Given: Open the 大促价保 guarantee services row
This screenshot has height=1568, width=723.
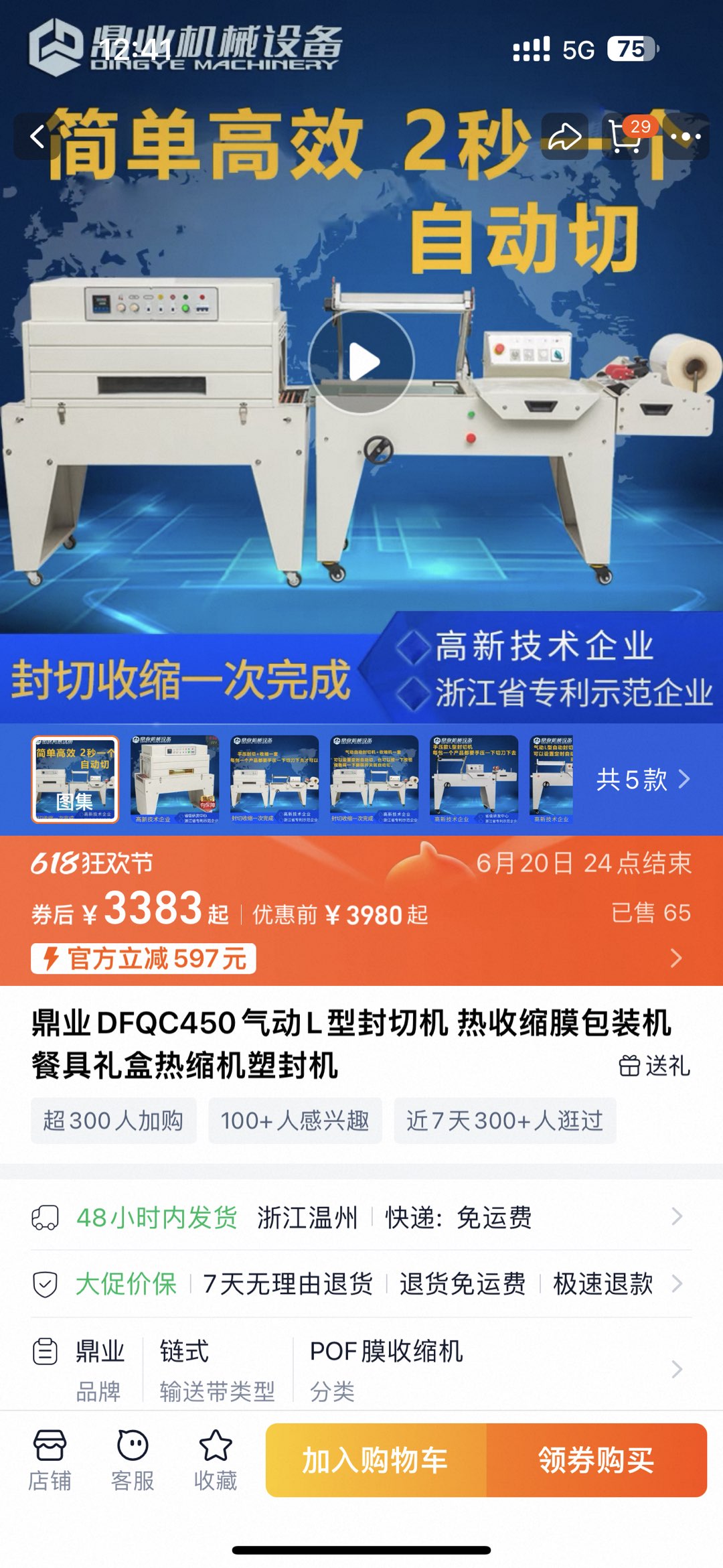Looking at the screenshot, I should (361, 1284).
